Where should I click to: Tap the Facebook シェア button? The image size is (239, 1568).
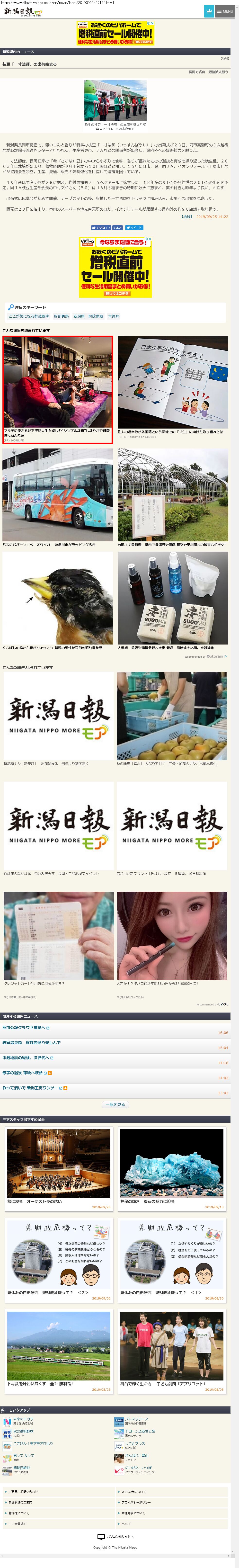(117, 228)
